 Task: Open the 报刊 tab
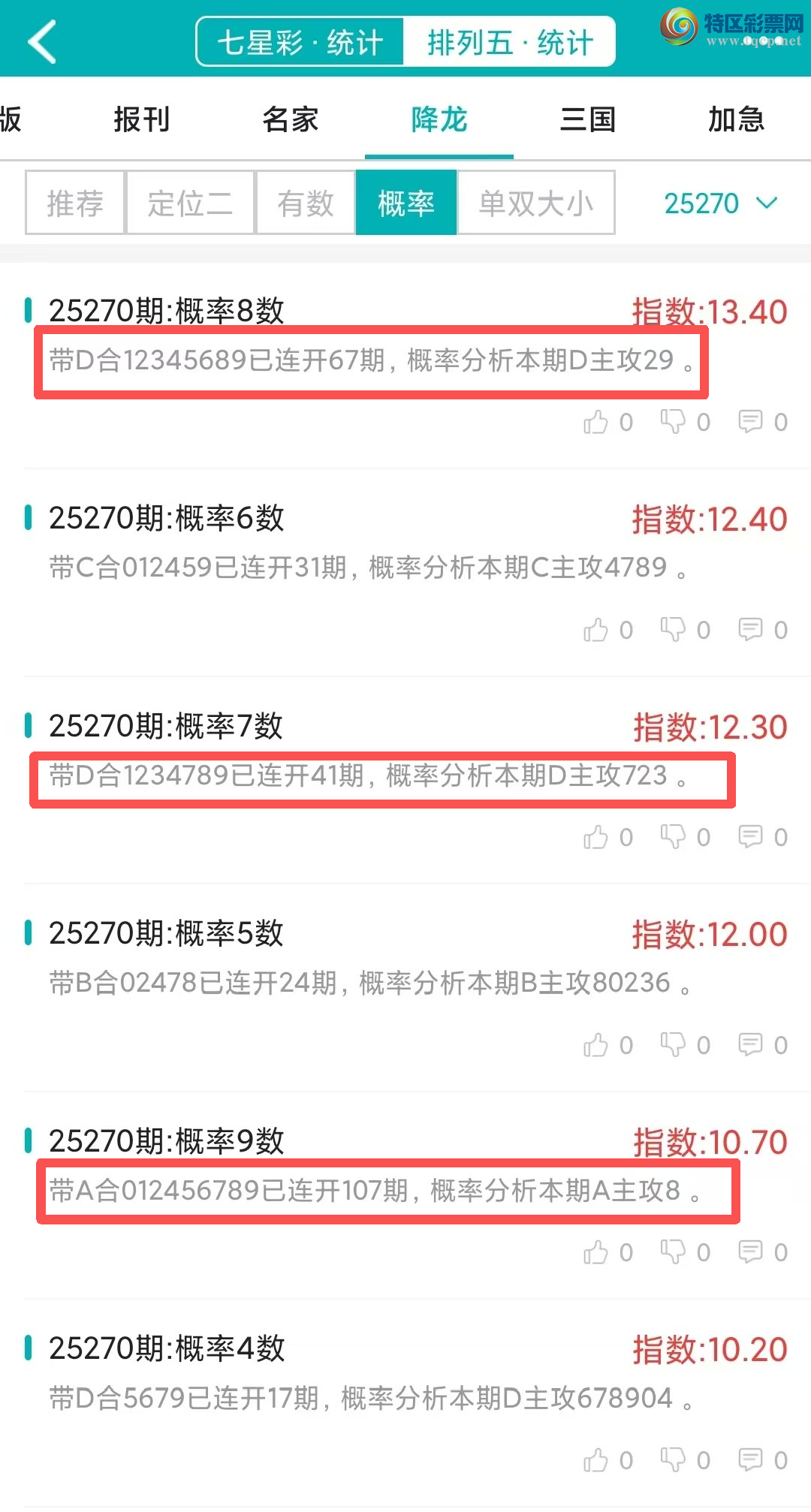coord(141,119)
